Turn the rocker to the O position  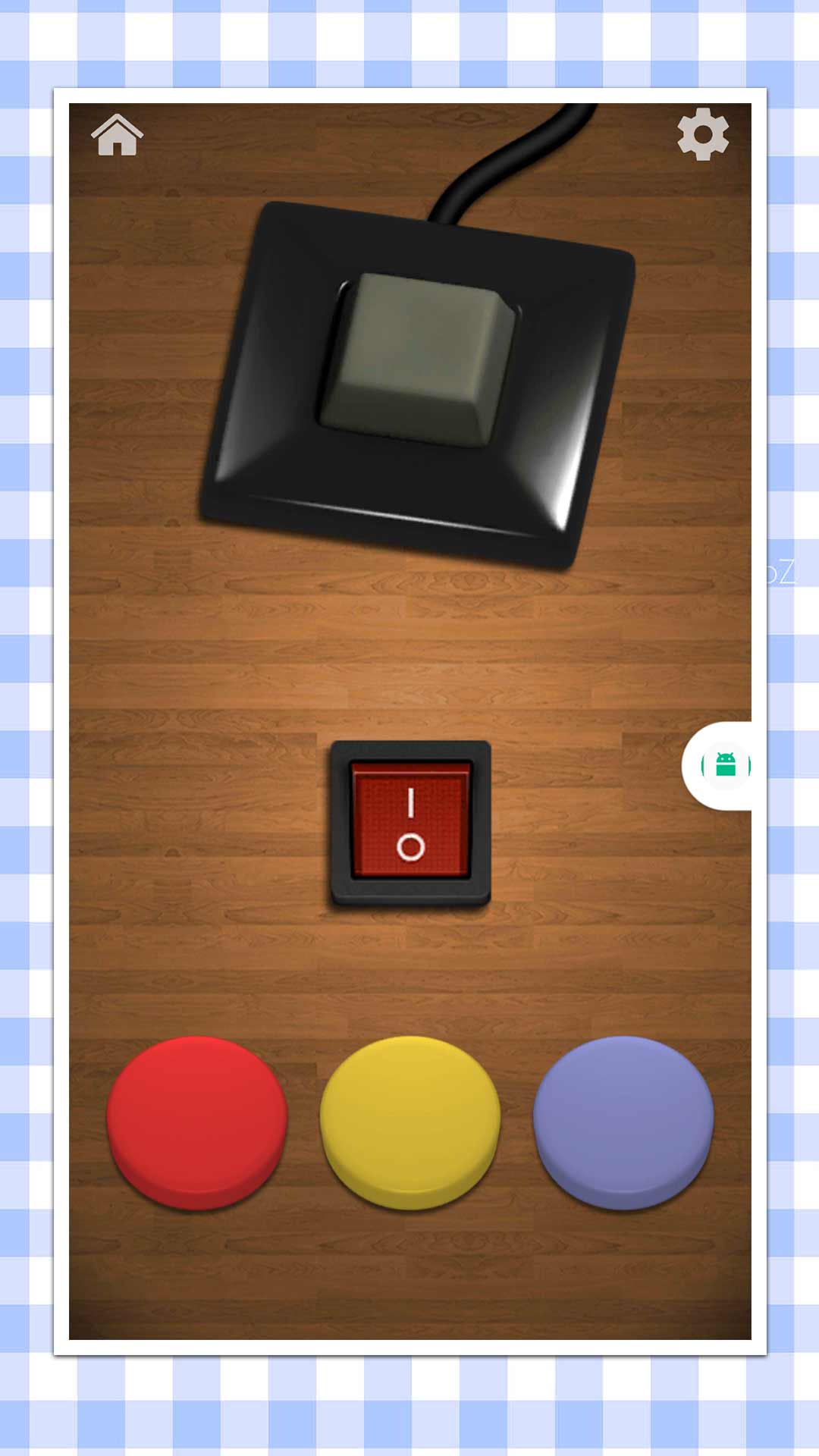pyautogui.click(x=409, y=846)
